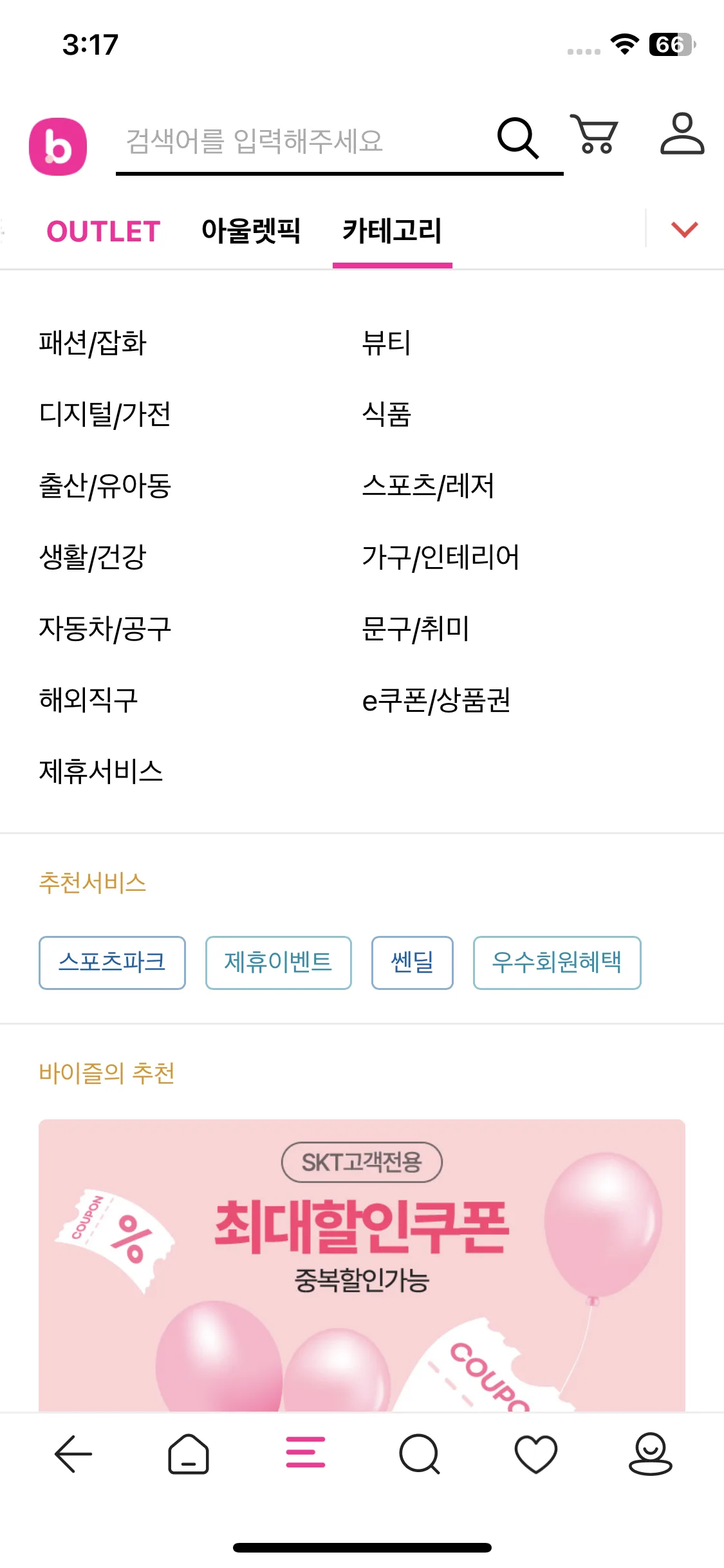Image resolution: width=724 pixels, height=1568 pixels.
Task: Expand the tab list with the red chevron
Action: coord(685,229)
